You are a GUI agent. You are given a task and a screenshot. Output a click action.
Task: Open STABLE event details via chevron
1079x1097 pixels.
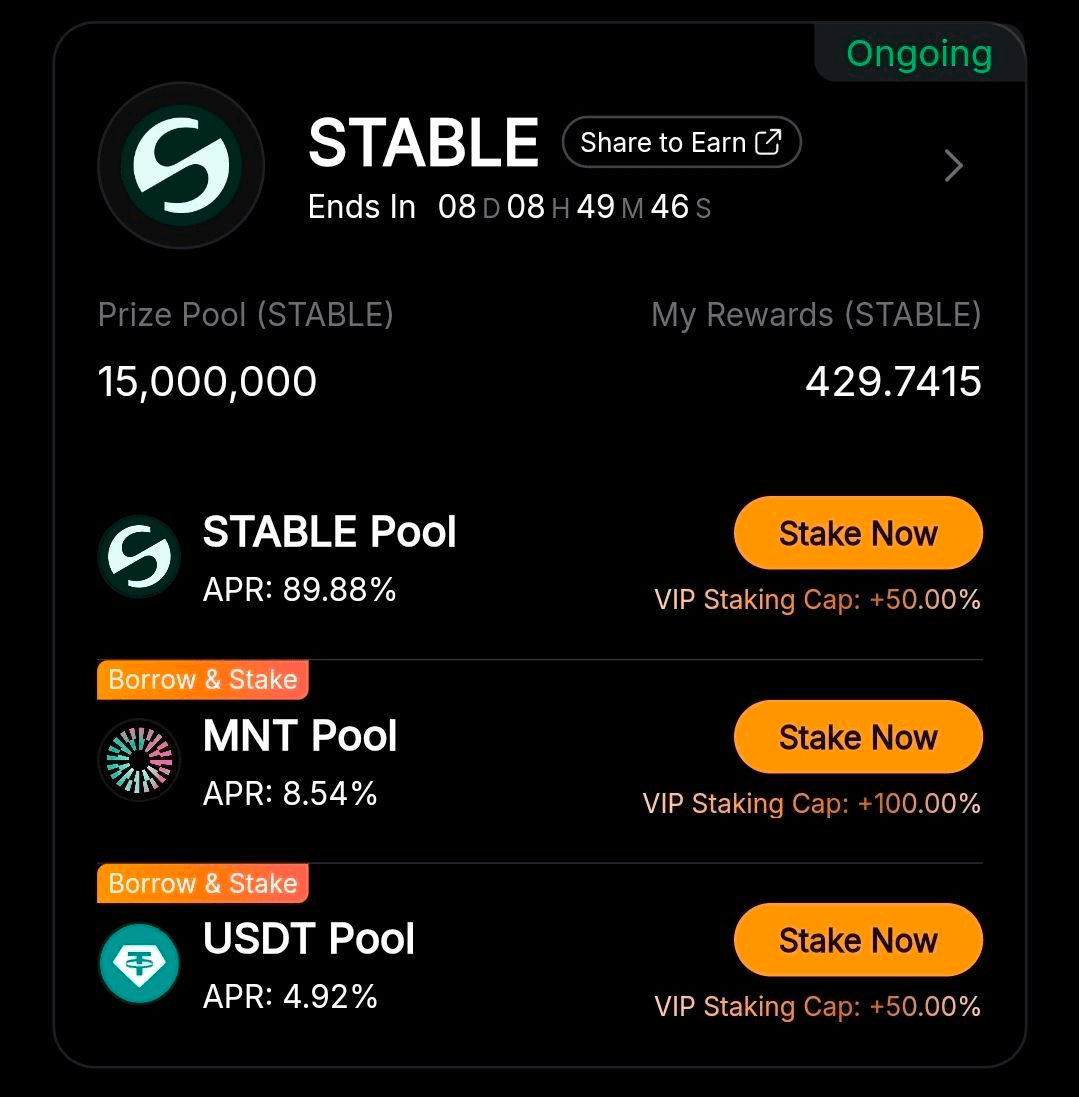coord(953,166)
